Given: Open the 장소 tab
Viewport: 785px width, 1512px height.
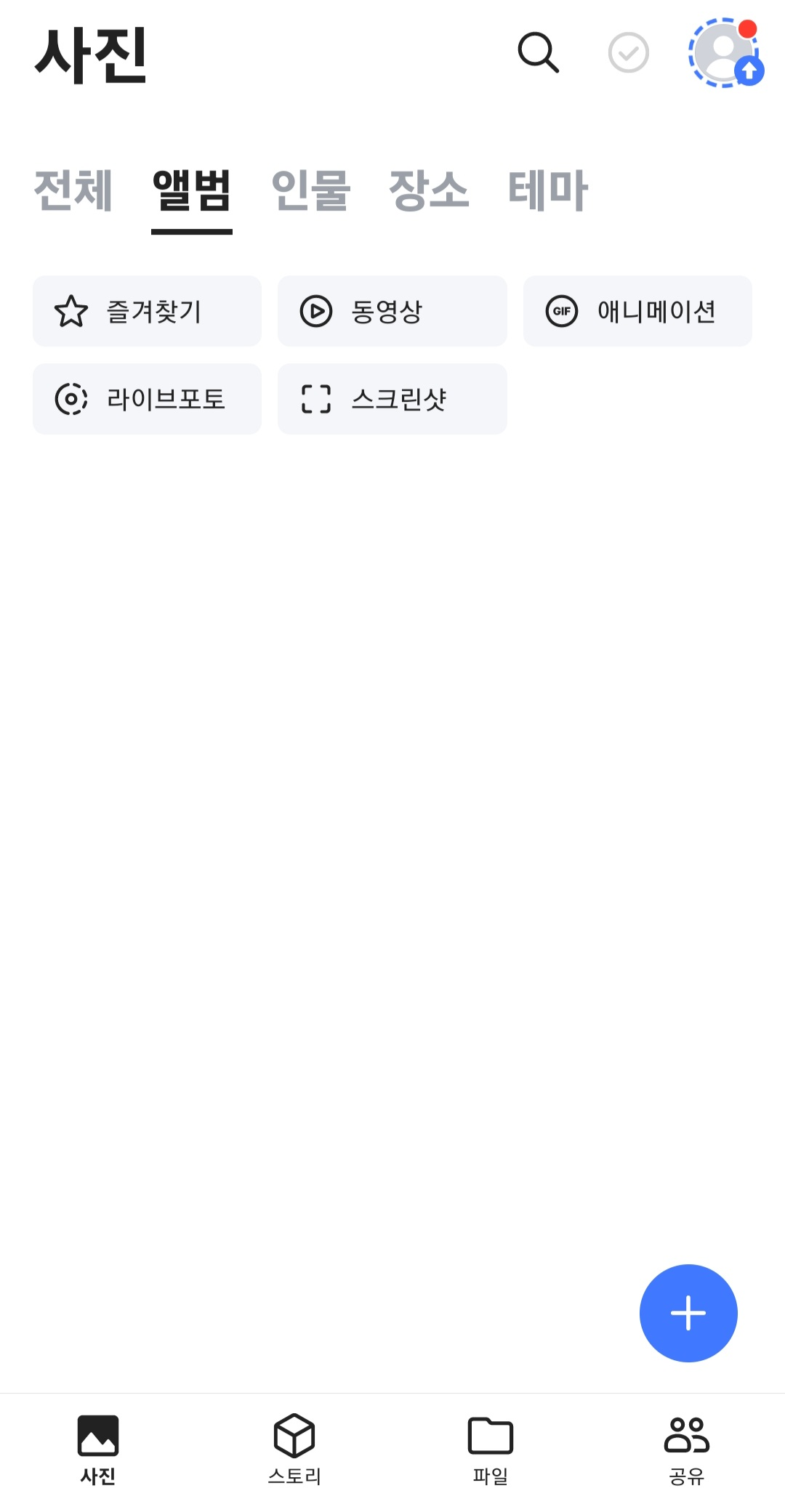Looking at the screenshot, I should coord(429,190).
